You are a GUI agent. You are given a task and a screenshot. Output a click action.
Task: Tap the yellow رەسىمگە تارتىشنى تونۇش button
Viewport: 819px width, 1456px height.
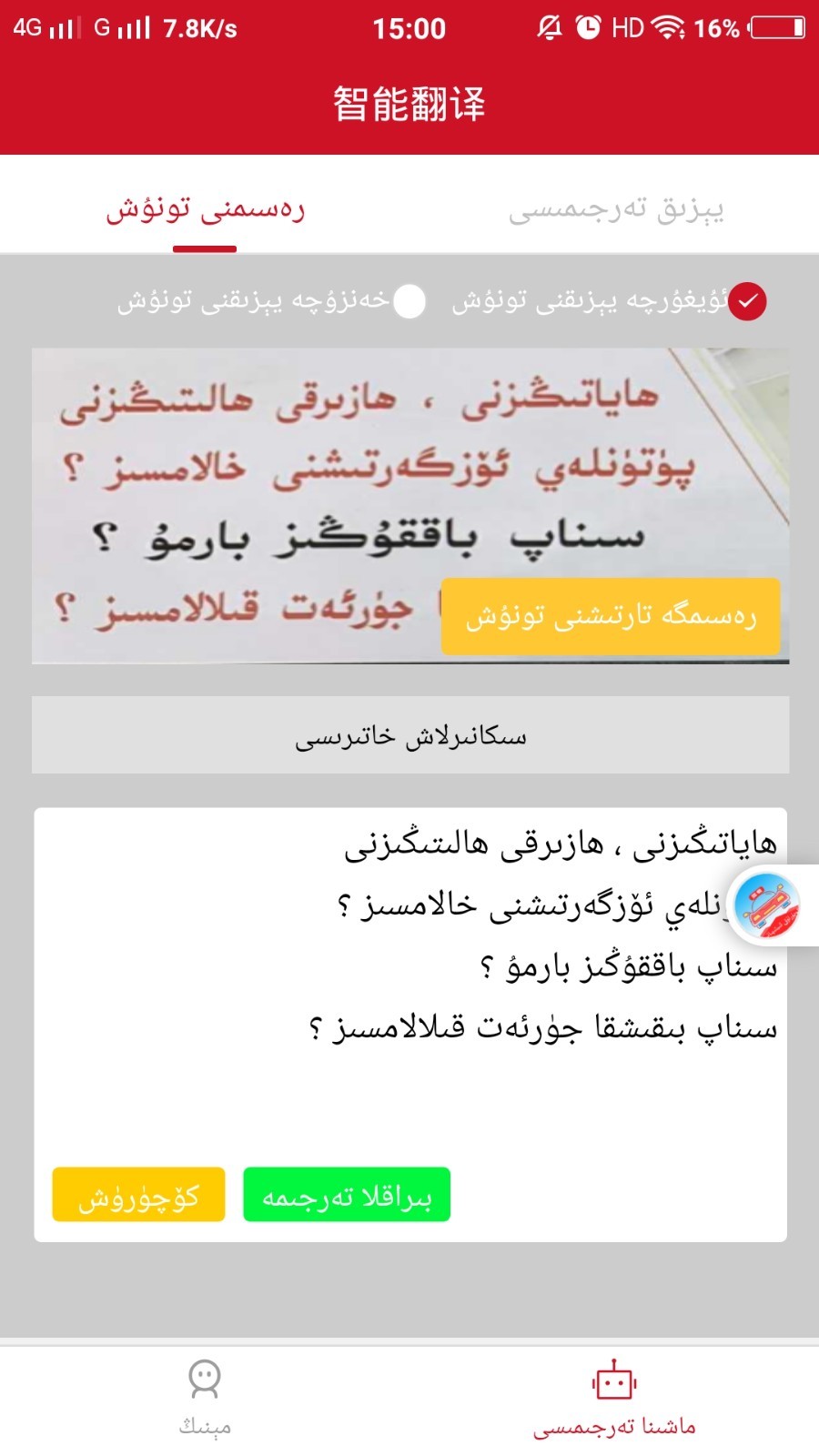pyautogui.click(x=611, y=616)
